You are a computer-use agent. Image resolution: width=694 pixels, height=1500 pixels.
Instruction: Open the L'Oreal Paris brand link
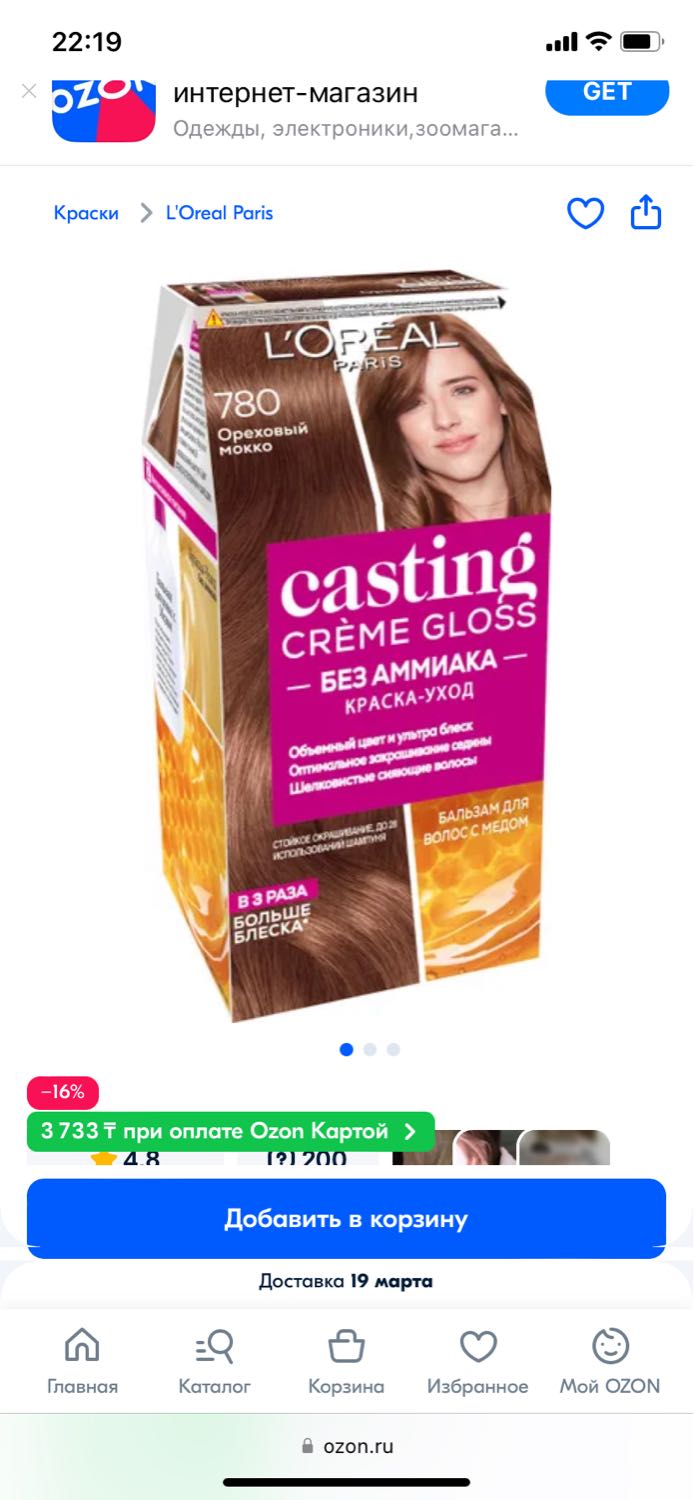pos(219,213)
